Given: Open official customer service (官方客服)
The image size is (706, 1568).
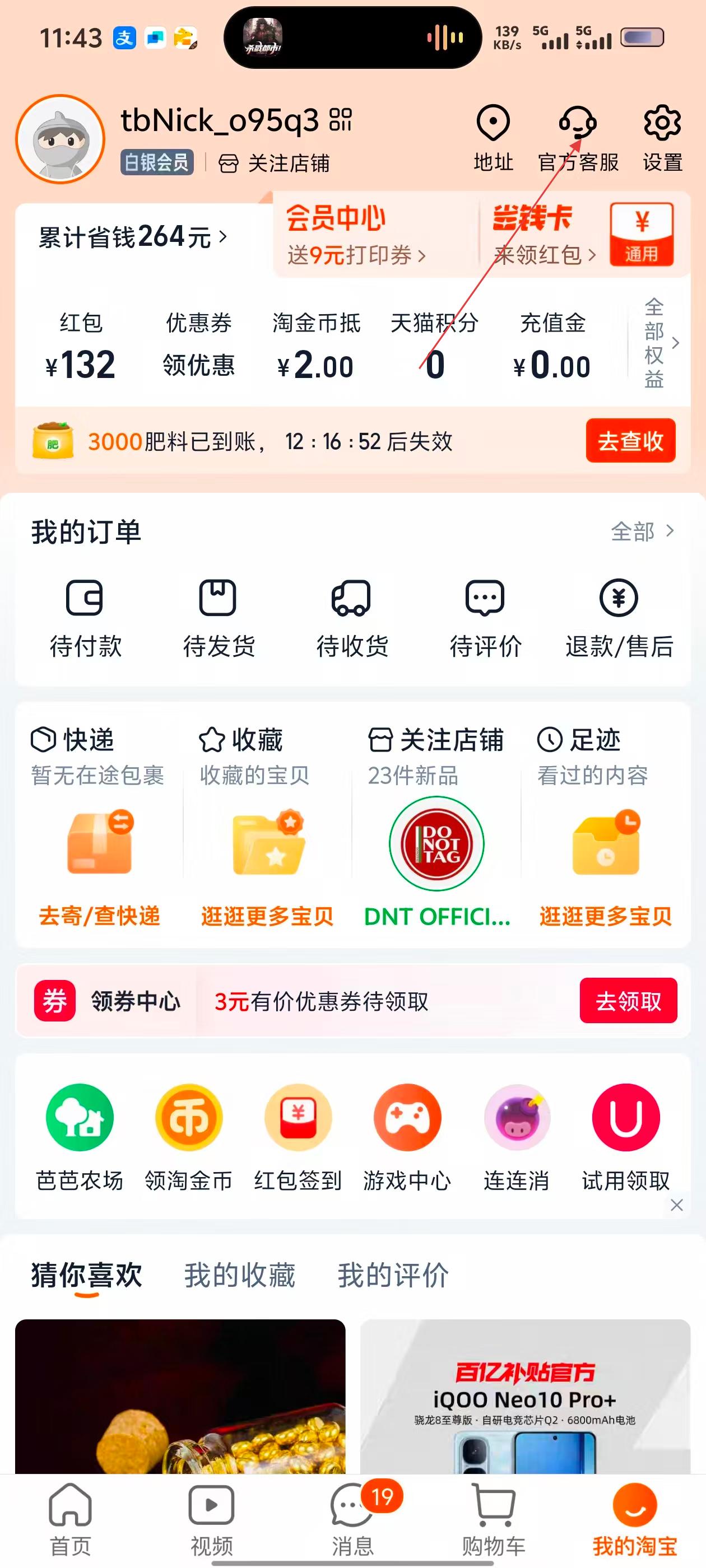Looking at the screenshot, I should click(578, 138).
